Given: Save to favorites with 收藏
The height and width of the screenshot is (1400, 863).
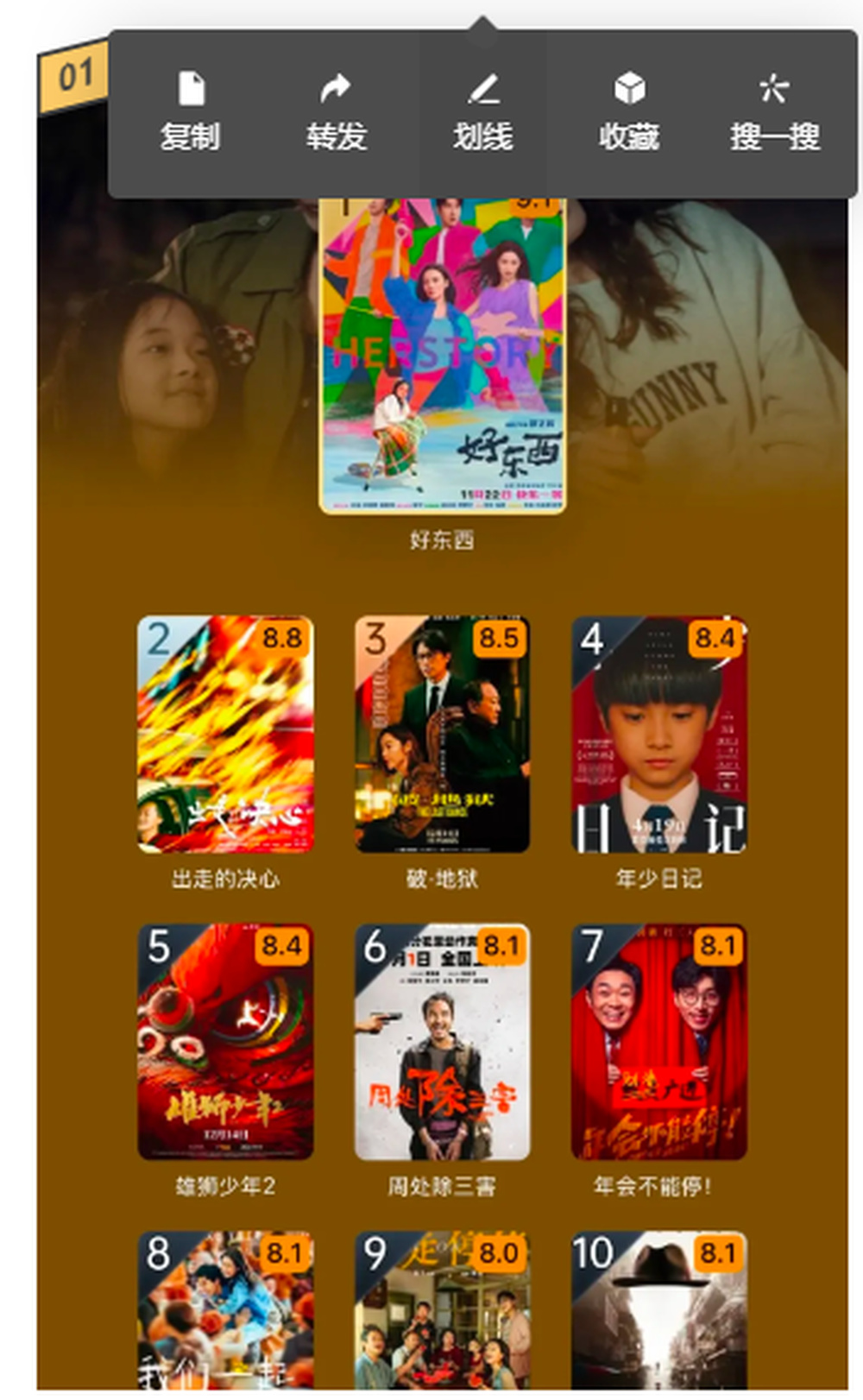Looking at the screenshot, I should 629,112.
